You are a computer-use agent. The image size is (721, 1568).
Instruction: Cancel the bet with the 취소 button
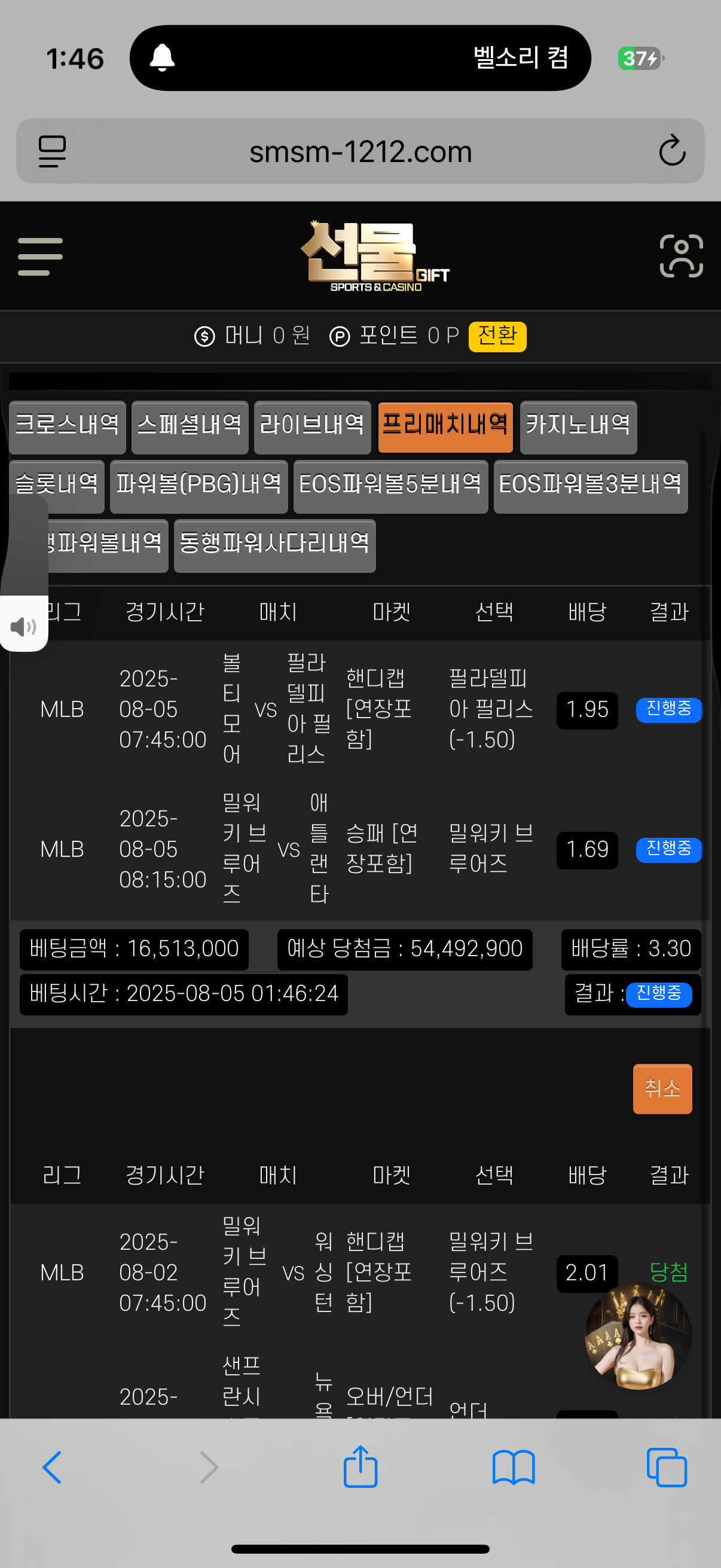pos(661,1088)
